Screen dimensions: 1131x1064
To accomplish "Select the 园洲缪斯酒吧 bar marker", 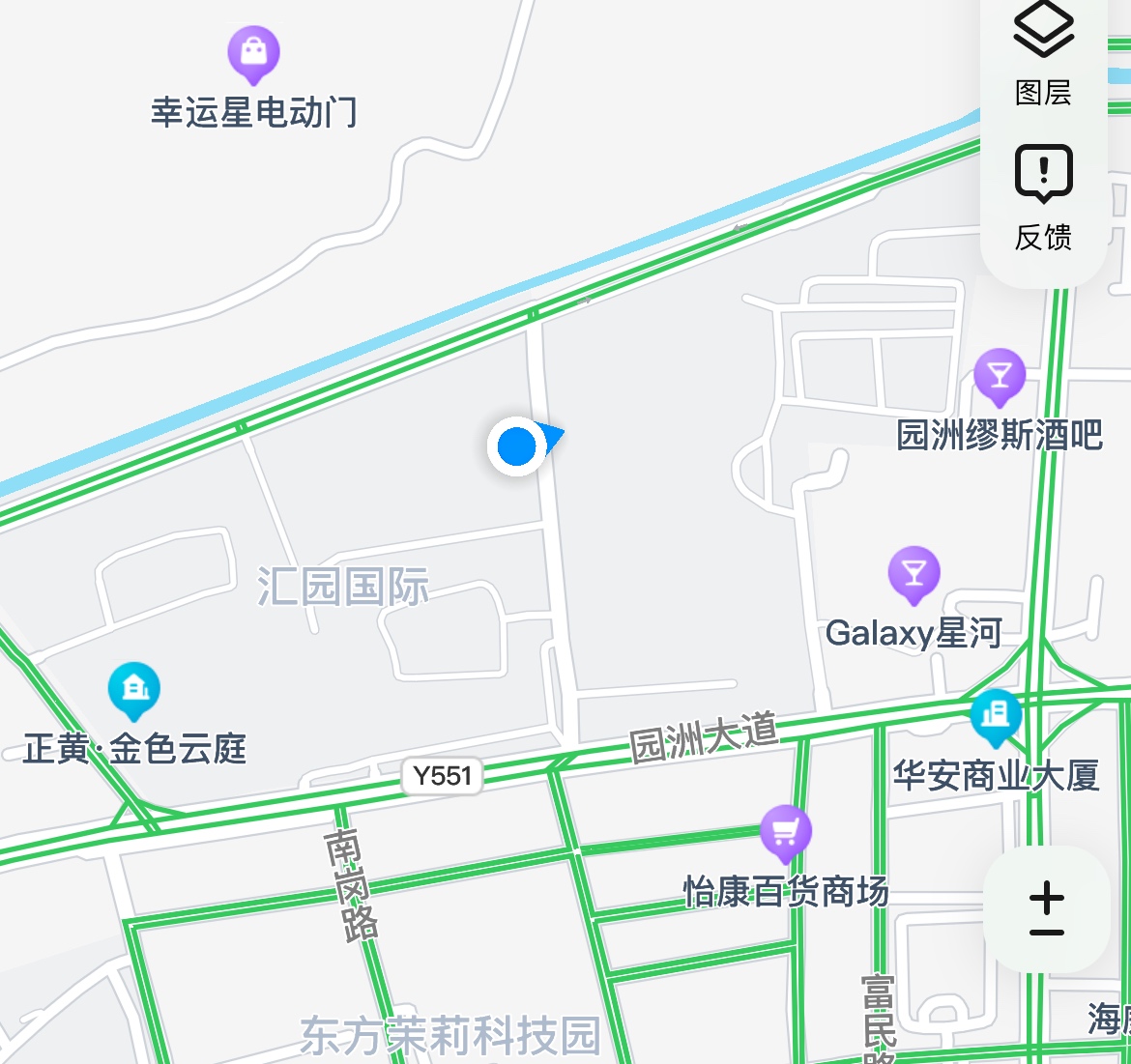I will 1000,376.
